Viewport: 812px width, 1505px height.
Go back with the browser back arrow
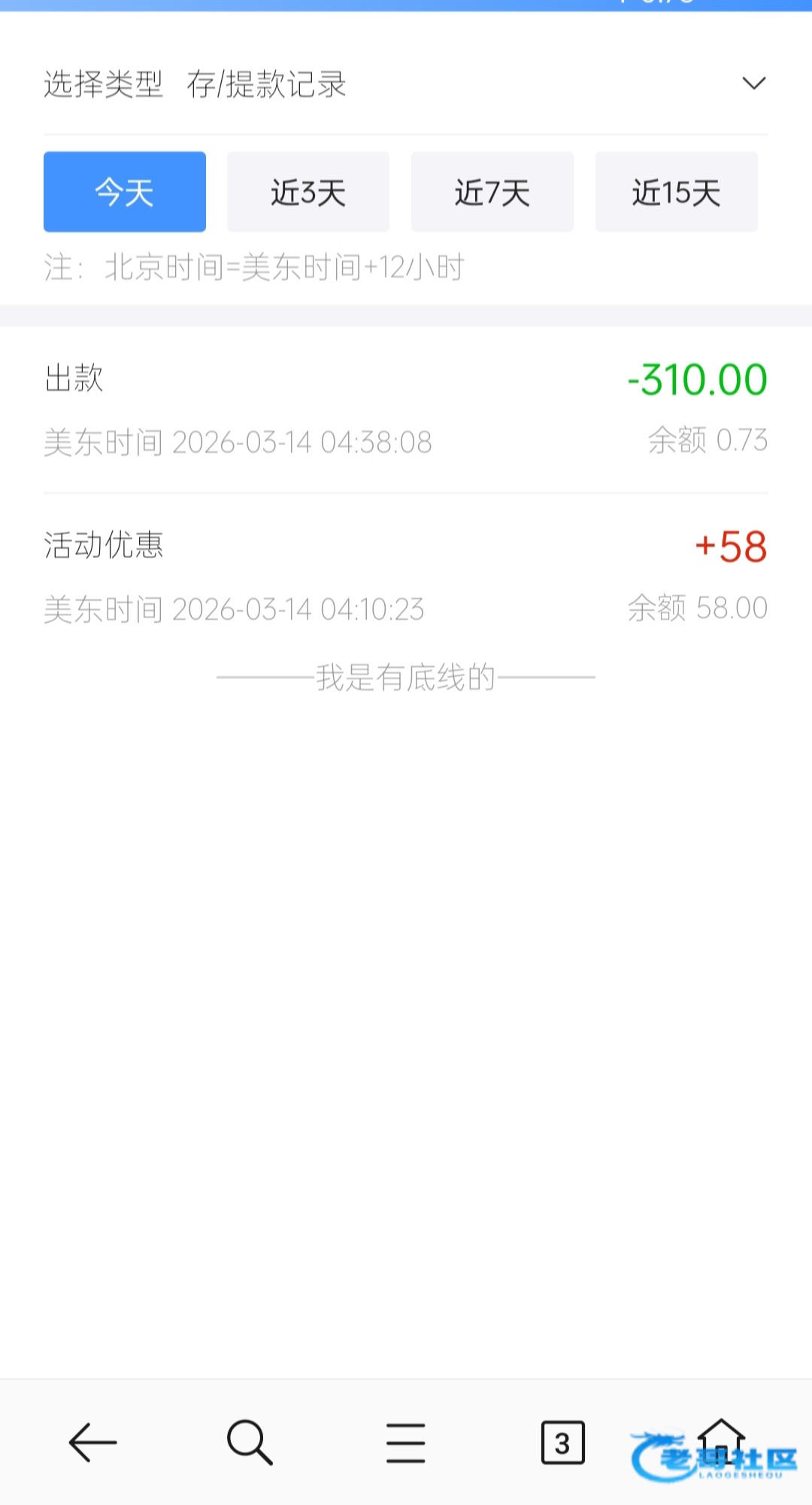(x=93, y=1443)
